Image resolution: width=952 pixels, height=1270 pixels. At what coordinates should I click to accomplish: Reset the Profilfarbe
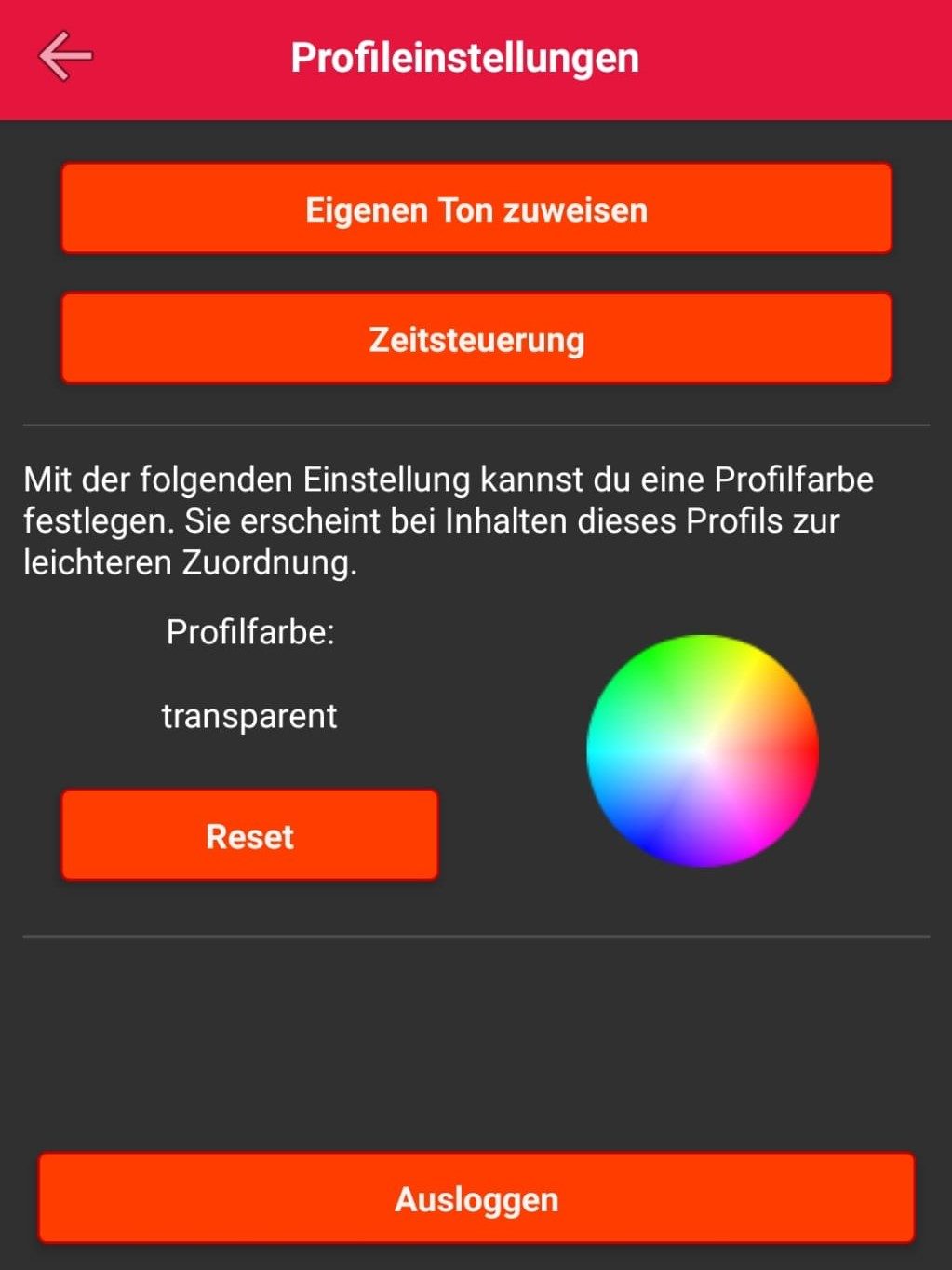point(249,836)
